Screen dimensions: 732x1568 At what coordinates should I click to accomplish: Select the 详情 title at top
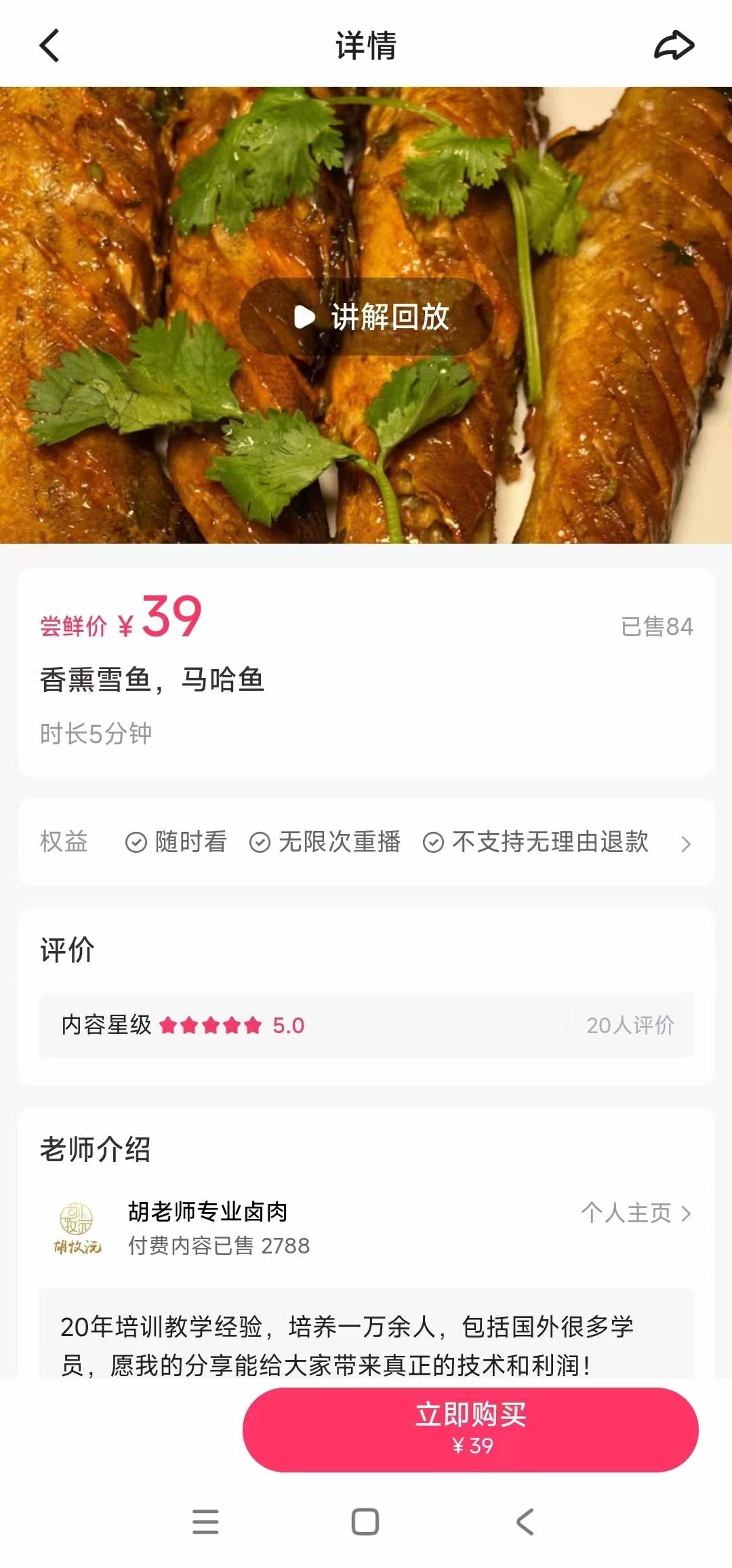point(366,46)
